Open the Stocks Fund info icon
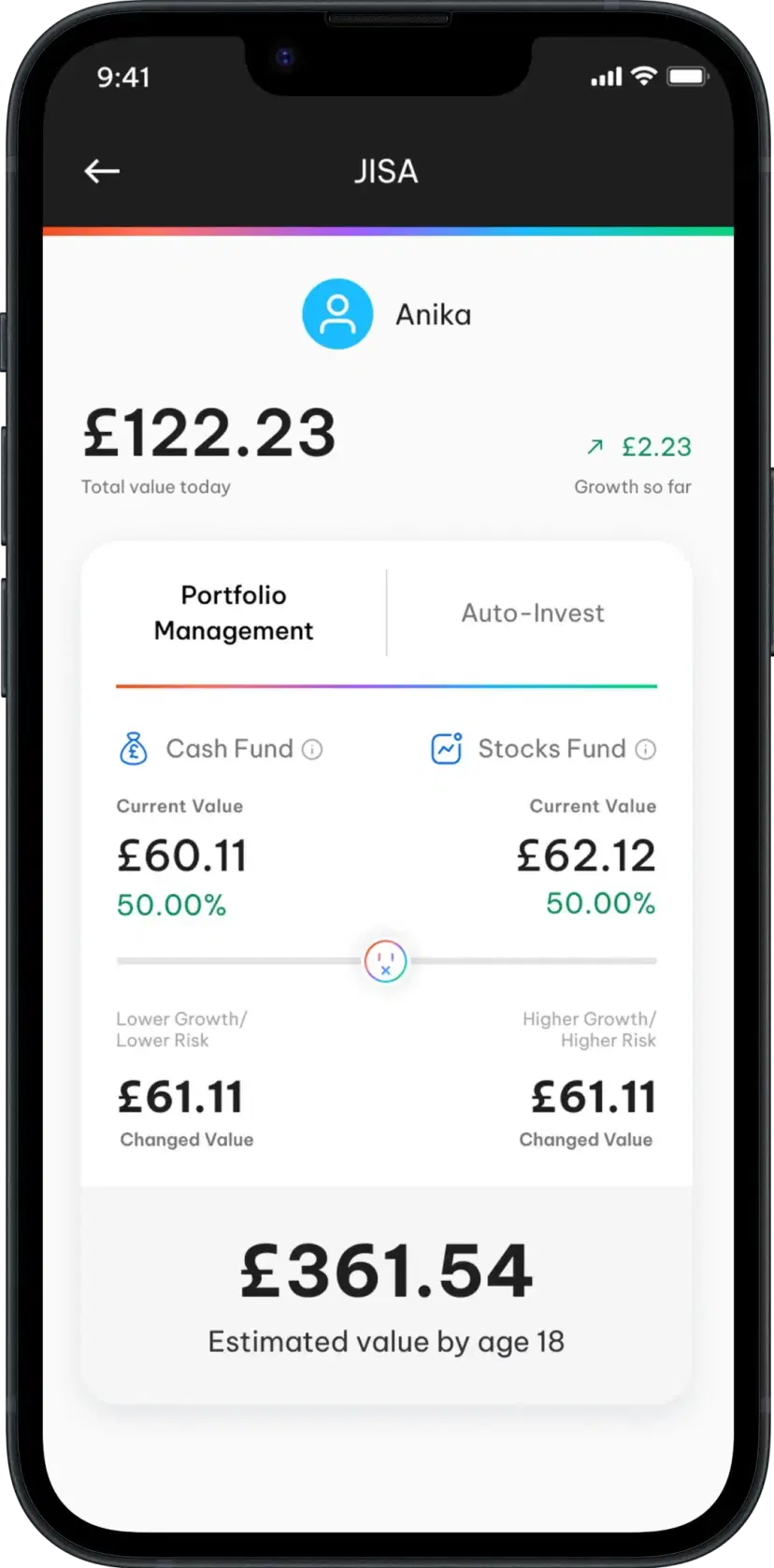The width and height of the screenshot is (774, 1568). (646, 750)
